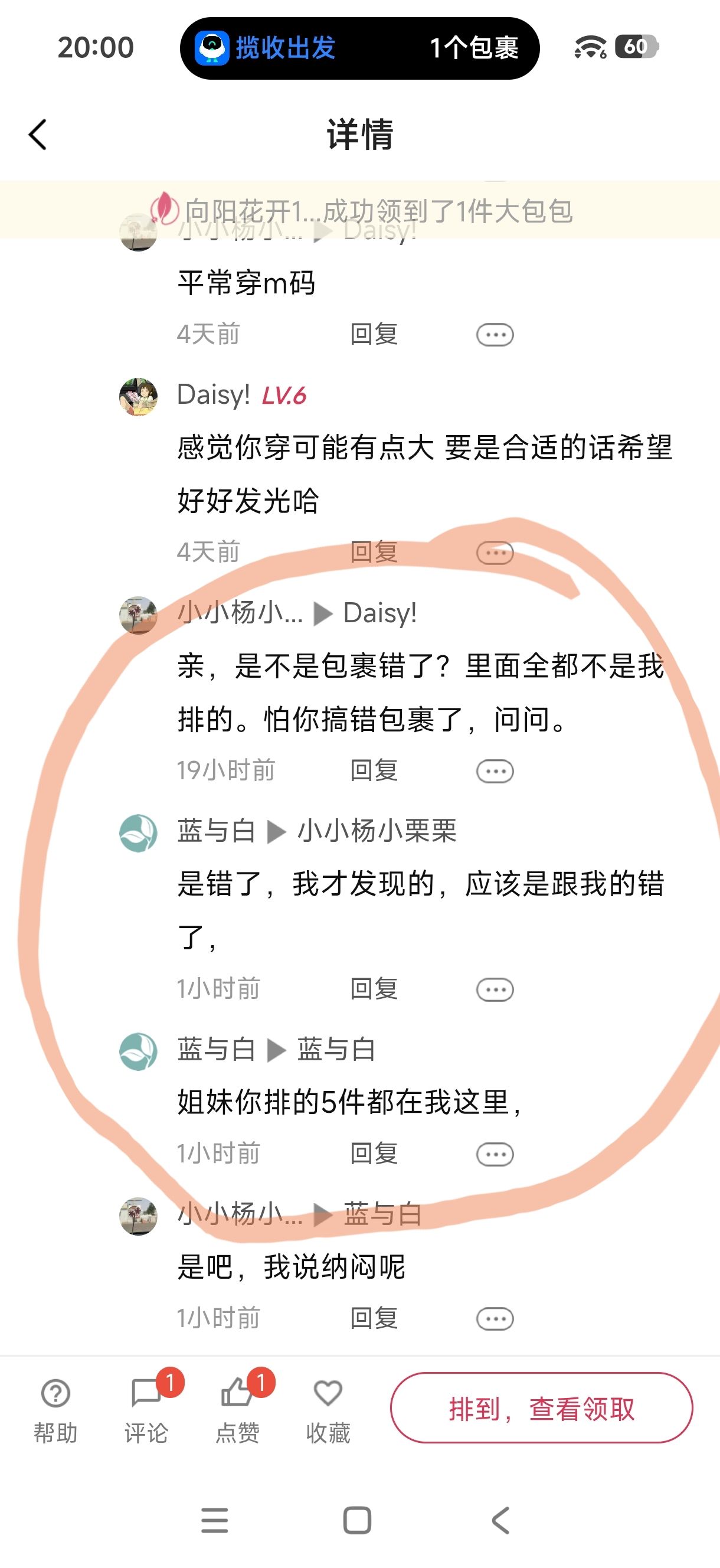Reply to the comment posted 19小时前
Screen dimensions: 720x1568
(374, 770)
